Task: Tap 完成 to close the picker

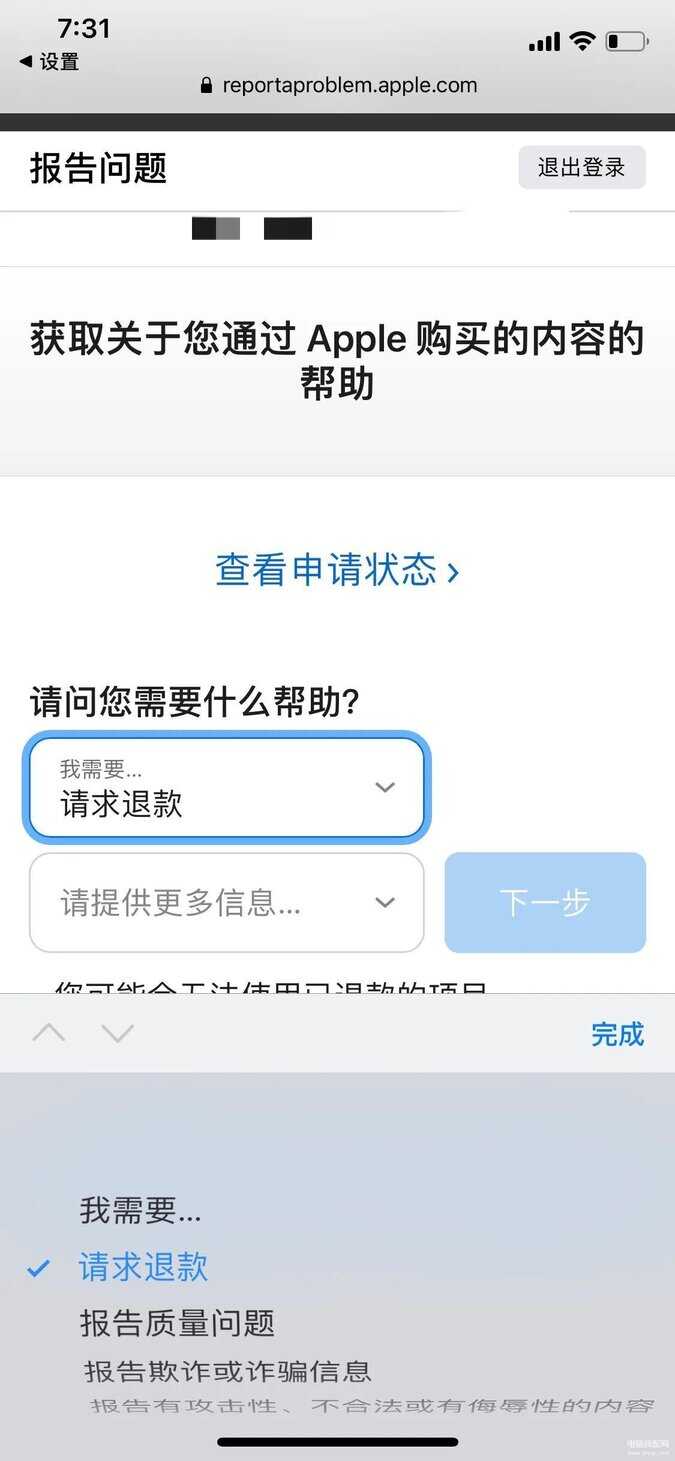Action: [617, 1034]
